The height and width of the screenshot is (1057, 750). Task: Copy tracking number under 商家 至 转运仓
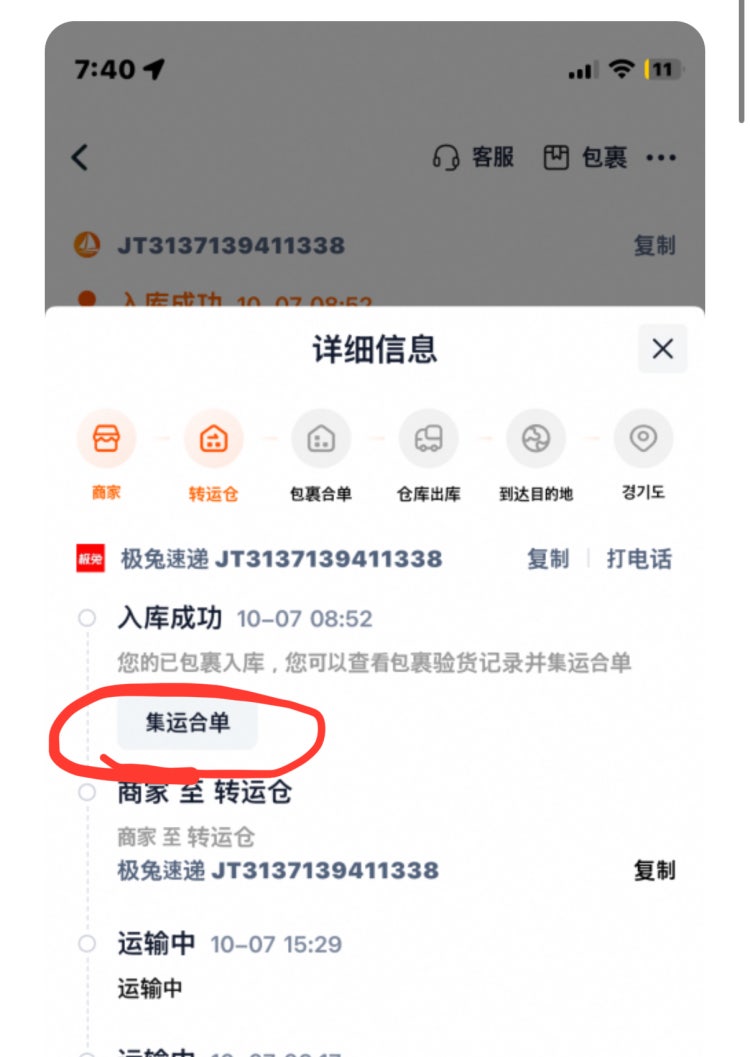pos(654,870)
